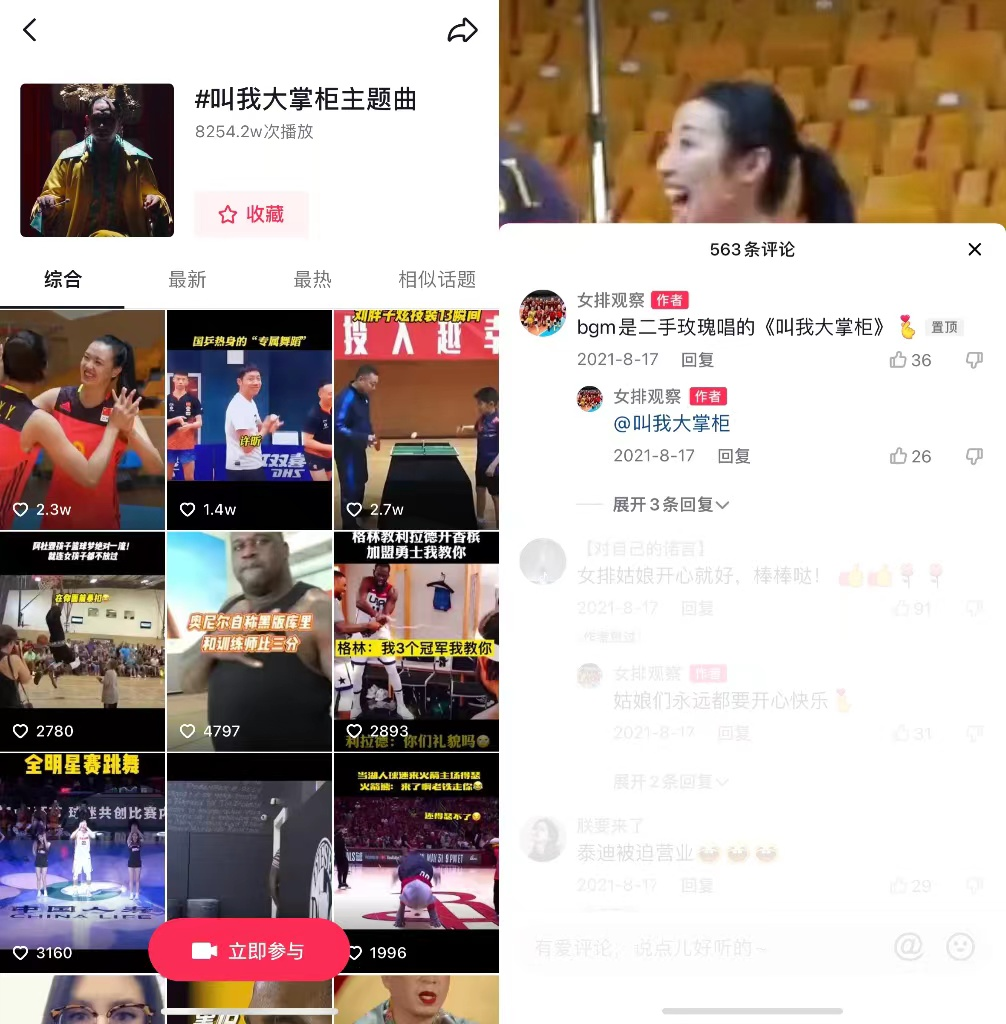
Task: Close the 563条评论 panel
Action: point(975,249)
